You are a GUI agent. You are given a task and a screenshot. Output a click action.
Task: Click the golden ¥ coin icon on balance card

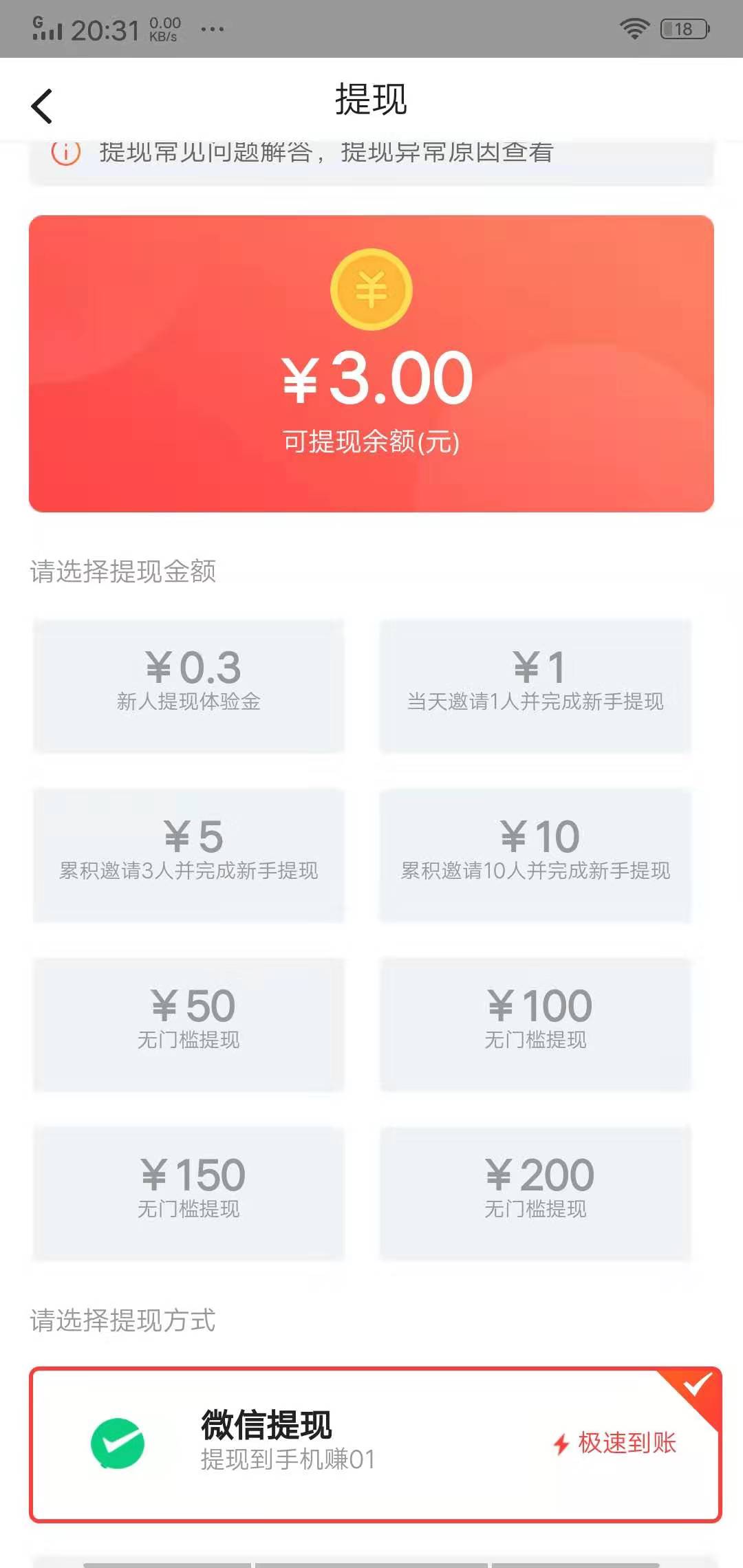[x=371, y=289]
